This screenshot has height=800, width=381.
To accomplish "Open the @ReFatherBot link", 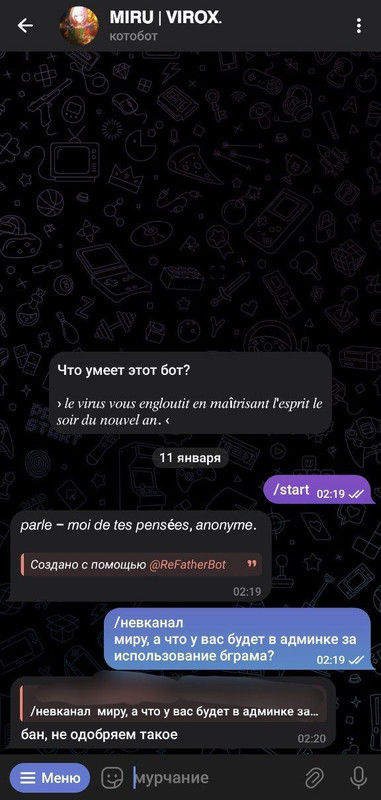I will tap(187, 565).
